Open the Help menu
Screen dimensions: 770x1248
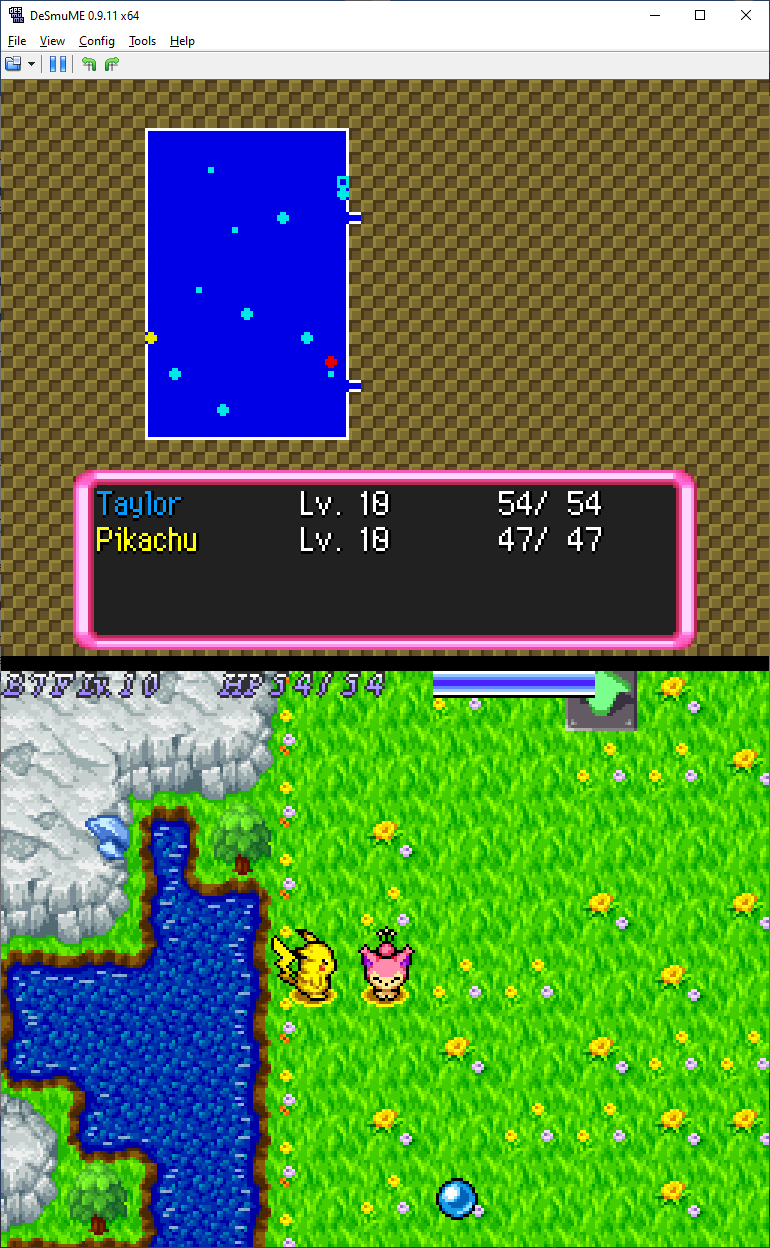pyautogui.click(x=182, y=41)
